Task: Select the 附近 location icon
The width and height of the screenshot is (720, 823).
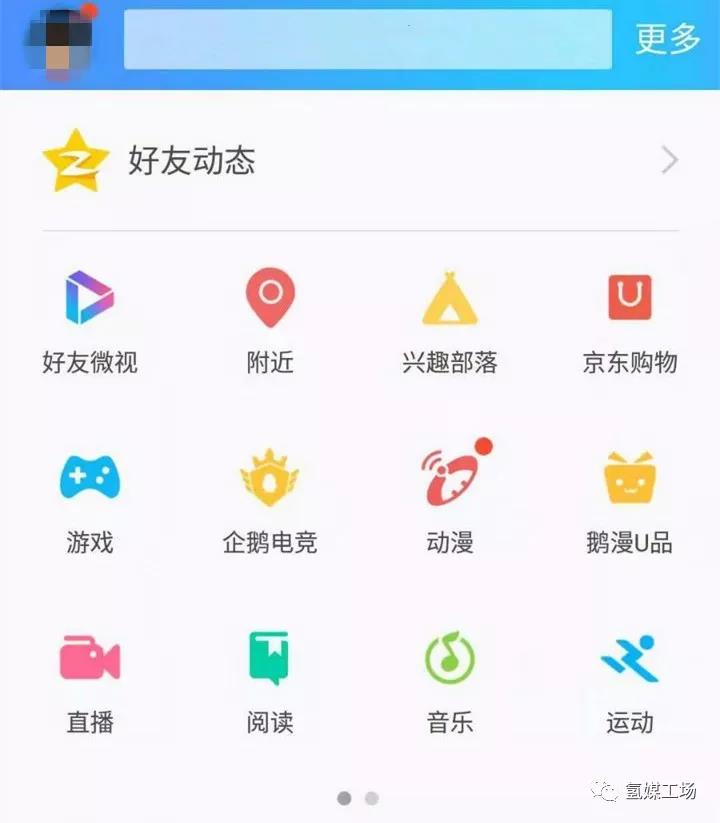Action: pos(268,297)
